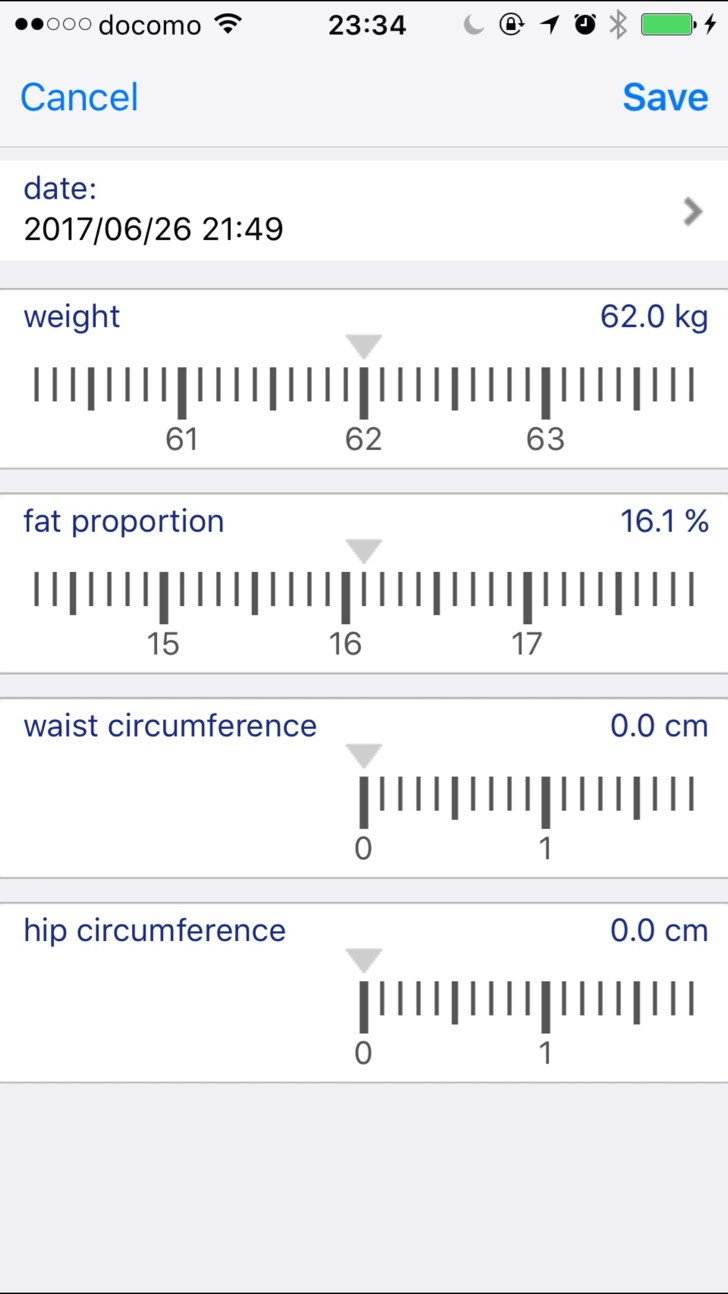Save the measurement entry
The height and width of the screenshot is (1294, 728).
click(x=665, y=97)
